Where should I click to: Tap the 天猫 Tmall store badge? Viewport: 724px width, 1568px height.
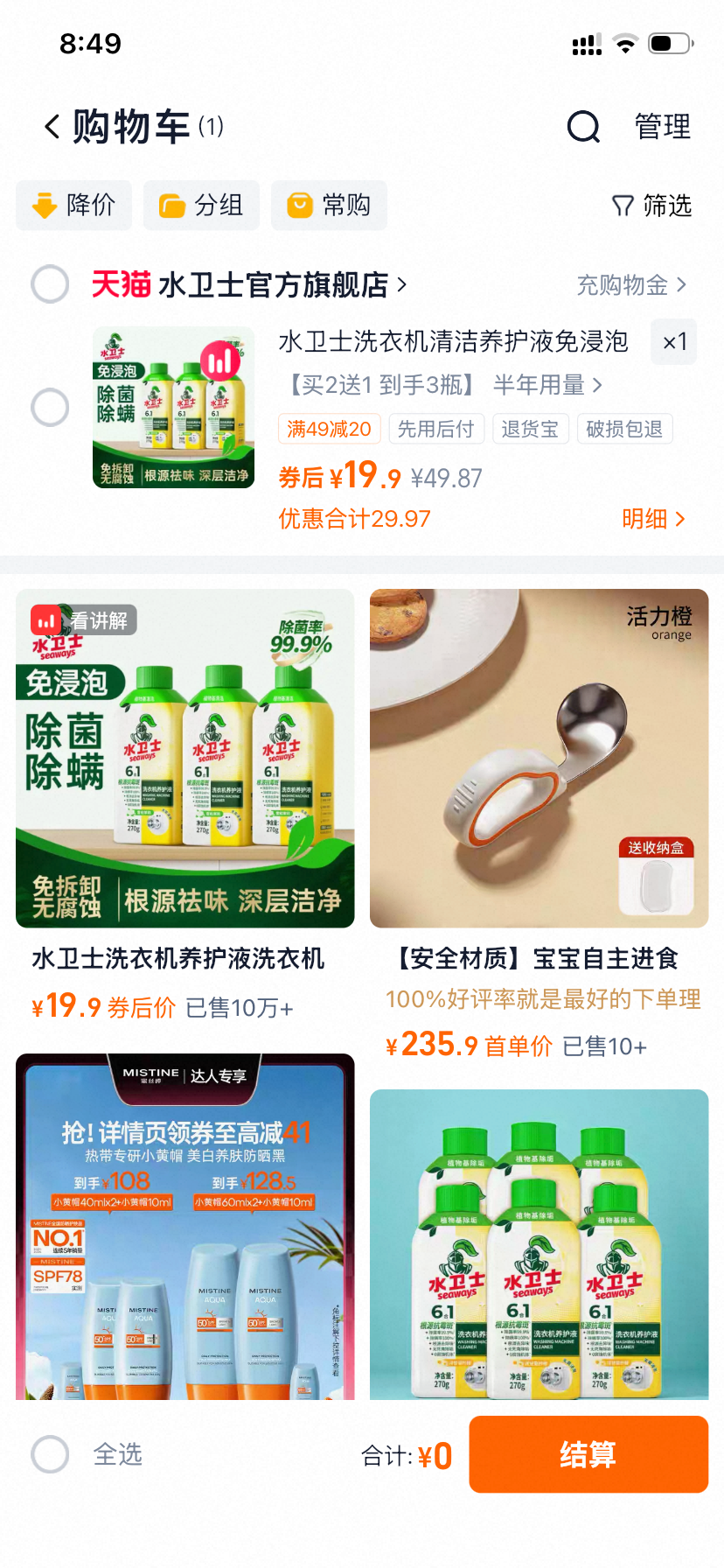click(120, 284)
